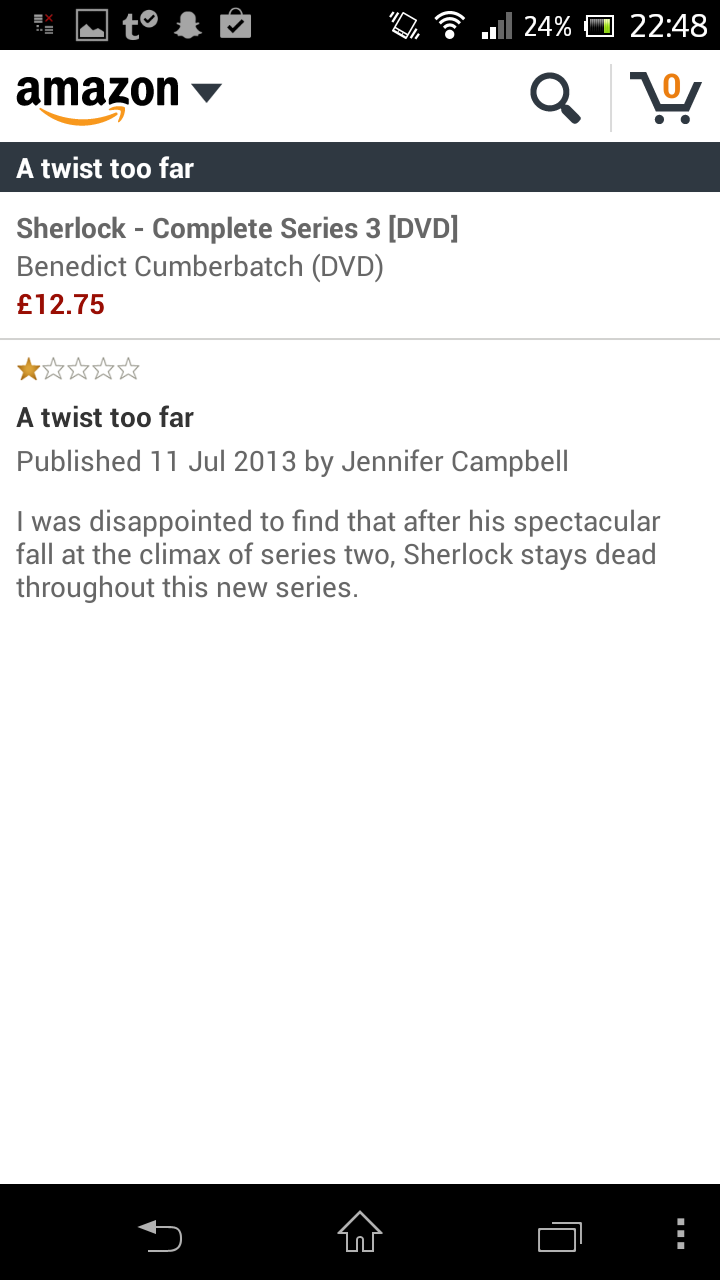This screenshot has height=1280, width=720.
Task: Show recent apps
Action: [x=559, y=1236]
